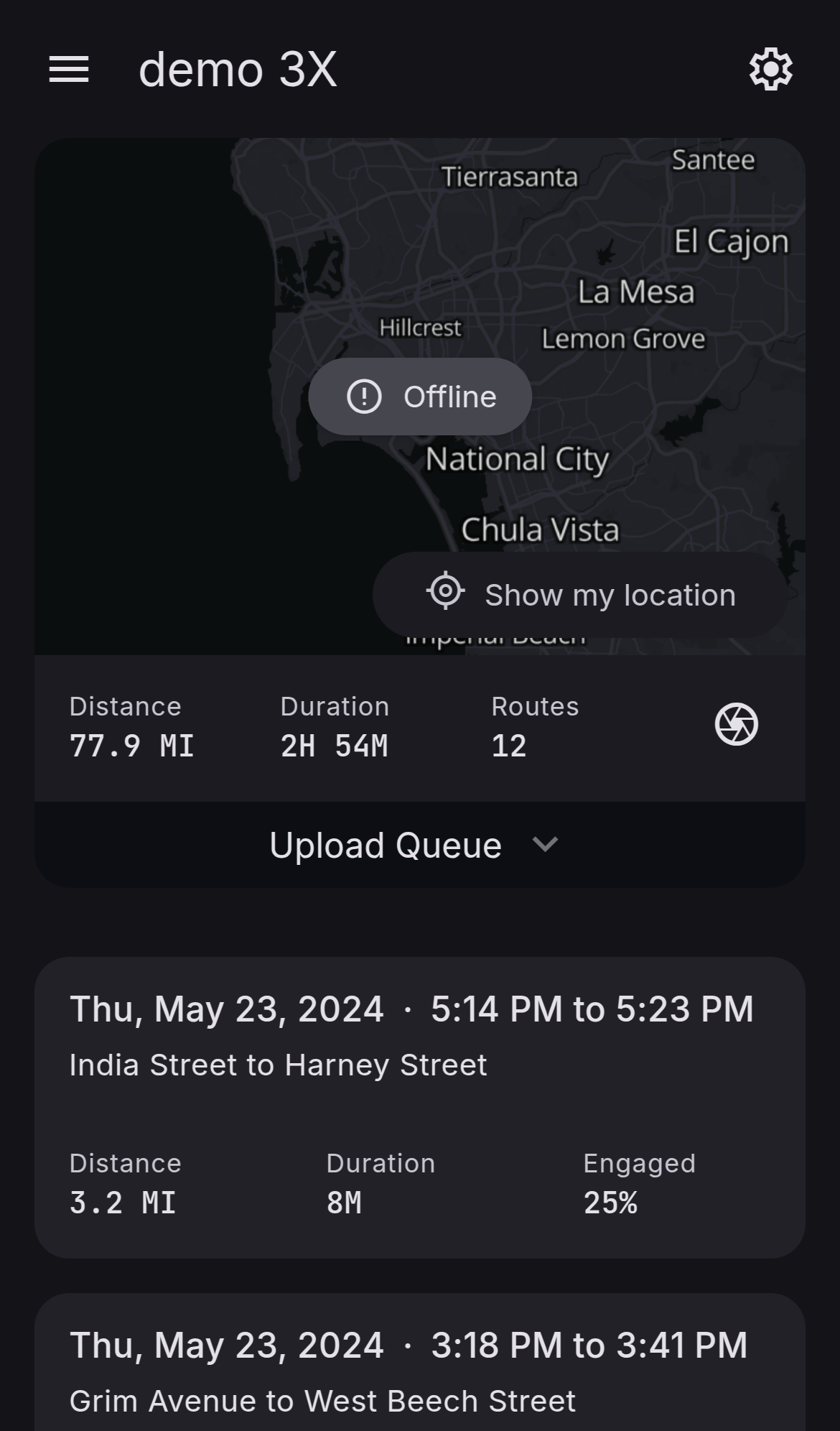Screen dimensions: 840x1431
Task: Take a snapshot with the camera shutter icon
Action: (x=736, y=724)
